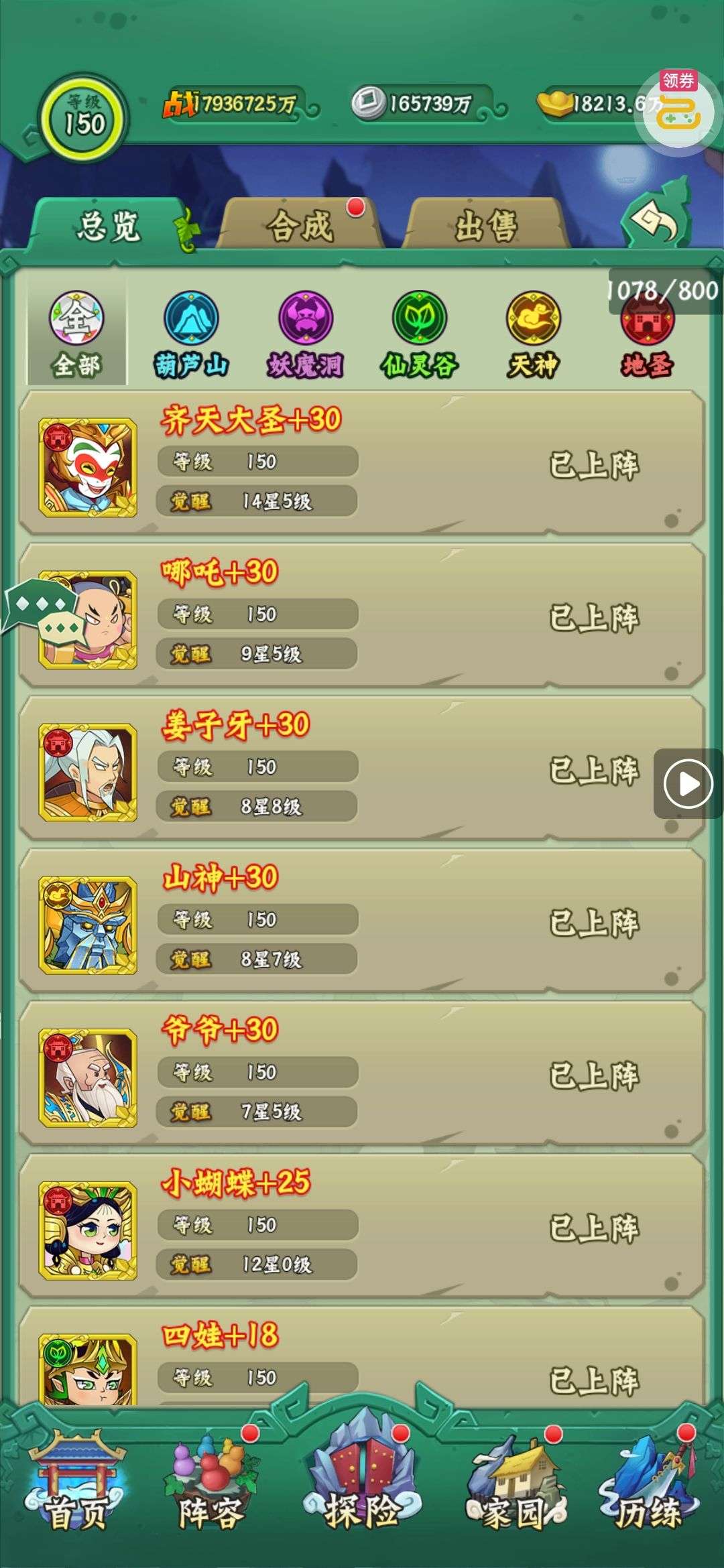Show 全部 heroes filter
The height and width of the screenshot is (1568, 724).
76,334
